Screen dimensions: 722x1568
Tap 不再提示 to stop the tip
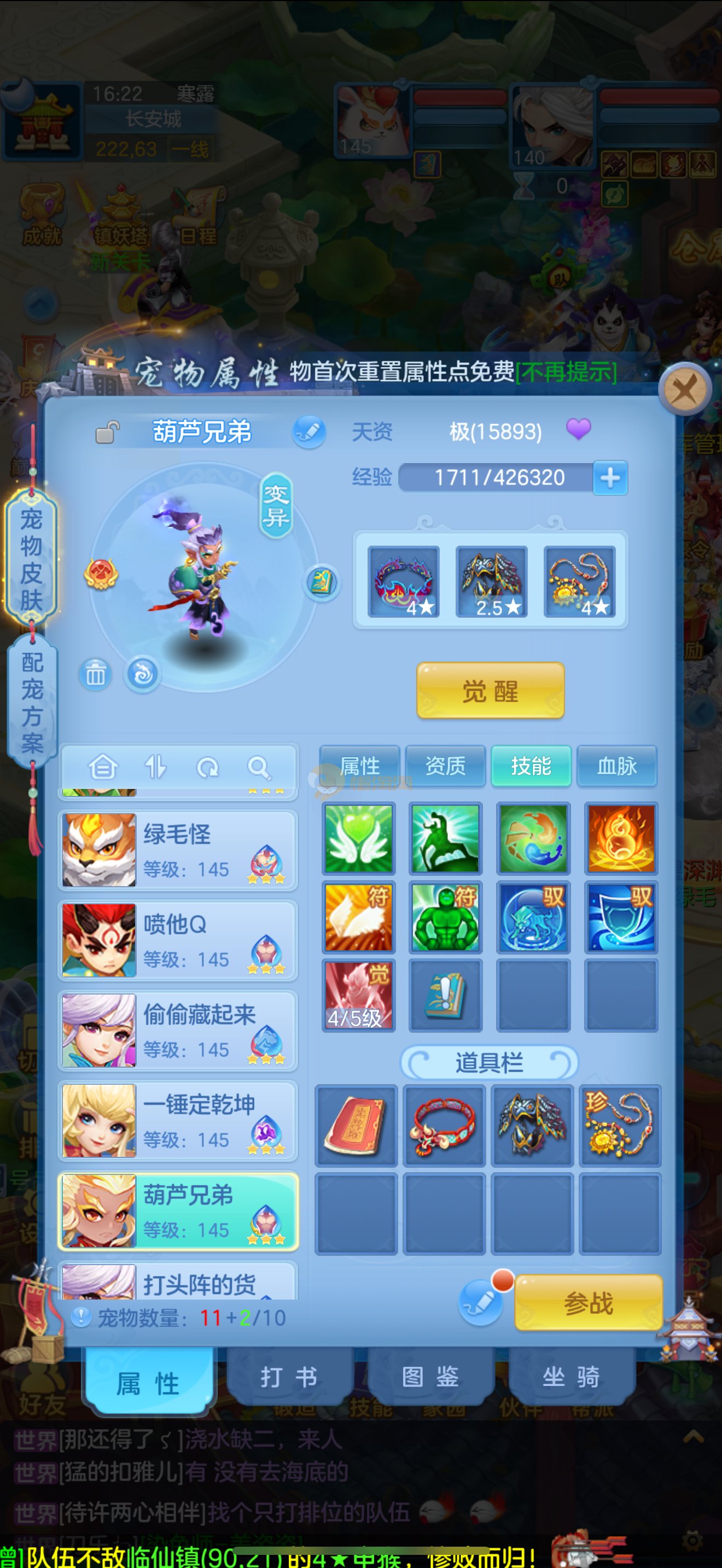(566, 371)
